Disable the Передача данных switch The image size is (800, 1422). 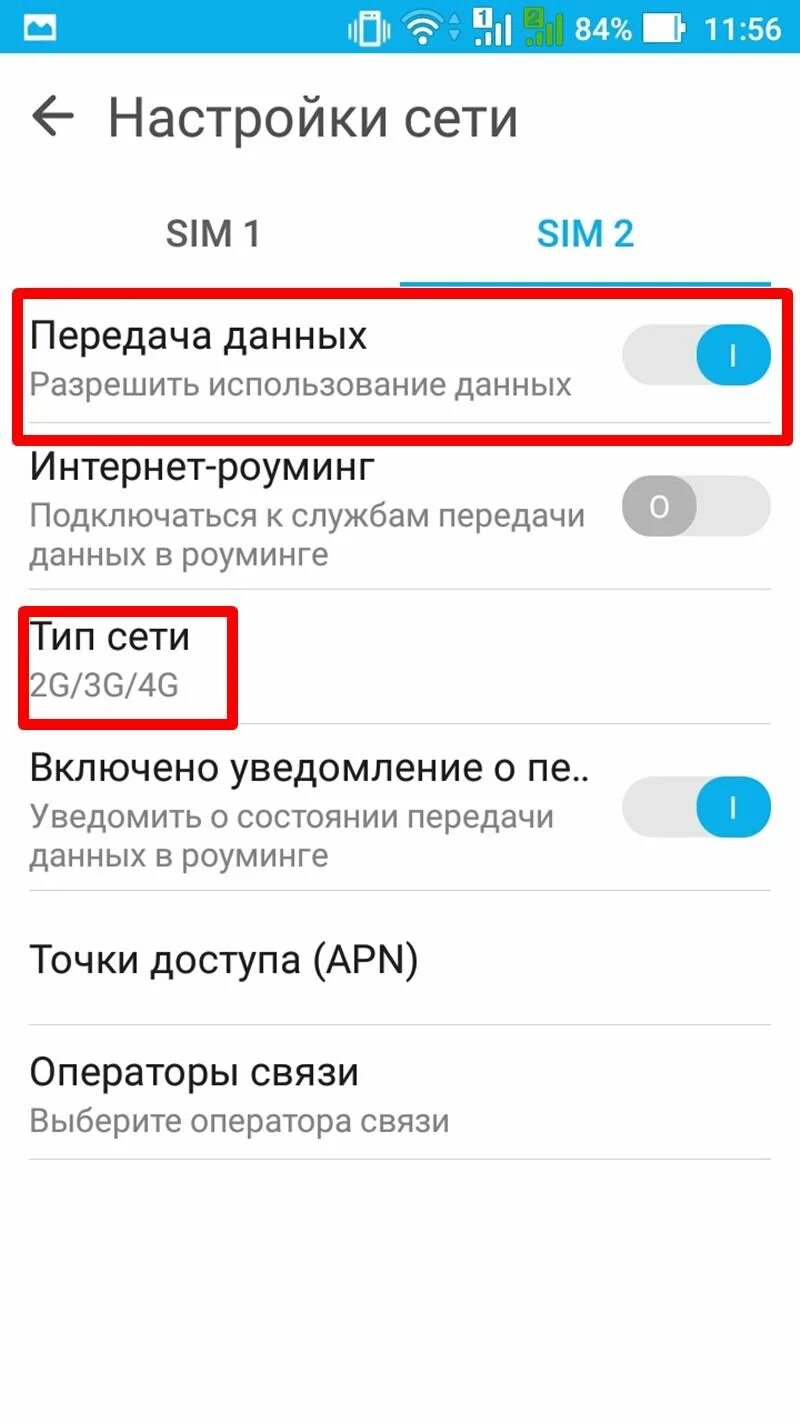pos(696,357)
